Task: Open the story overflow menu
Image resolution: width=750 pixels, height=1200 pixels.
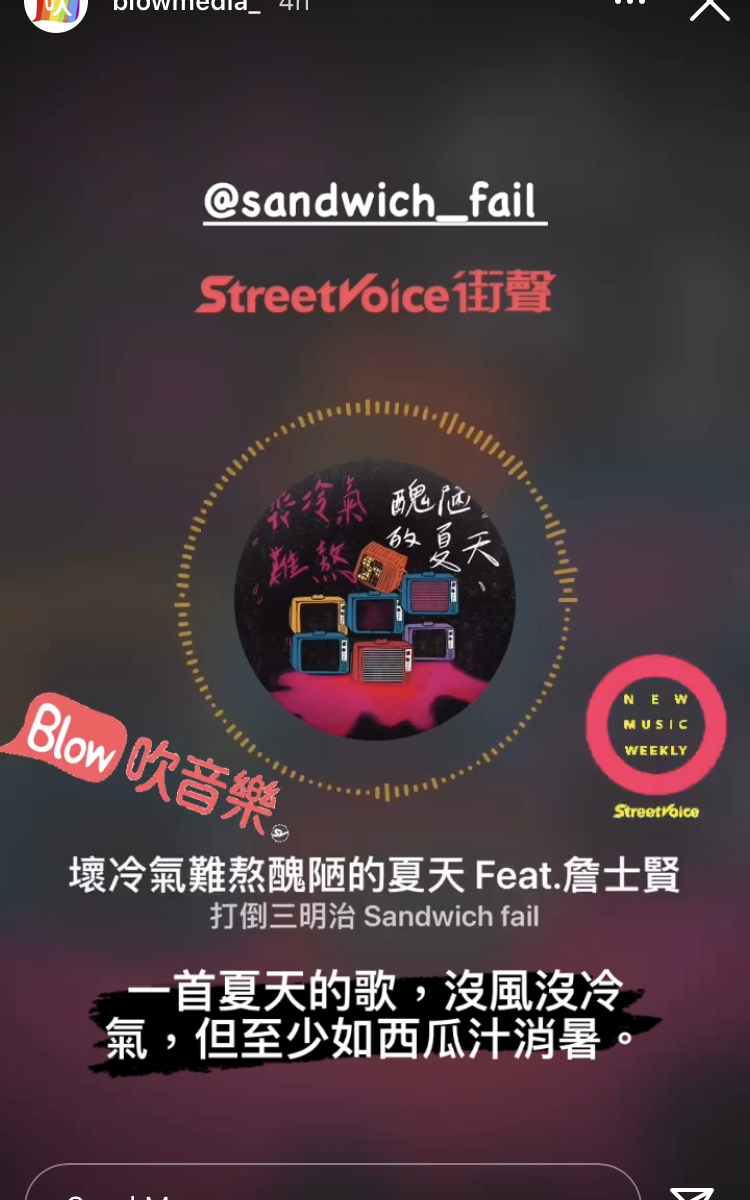Action: point(629,4)
